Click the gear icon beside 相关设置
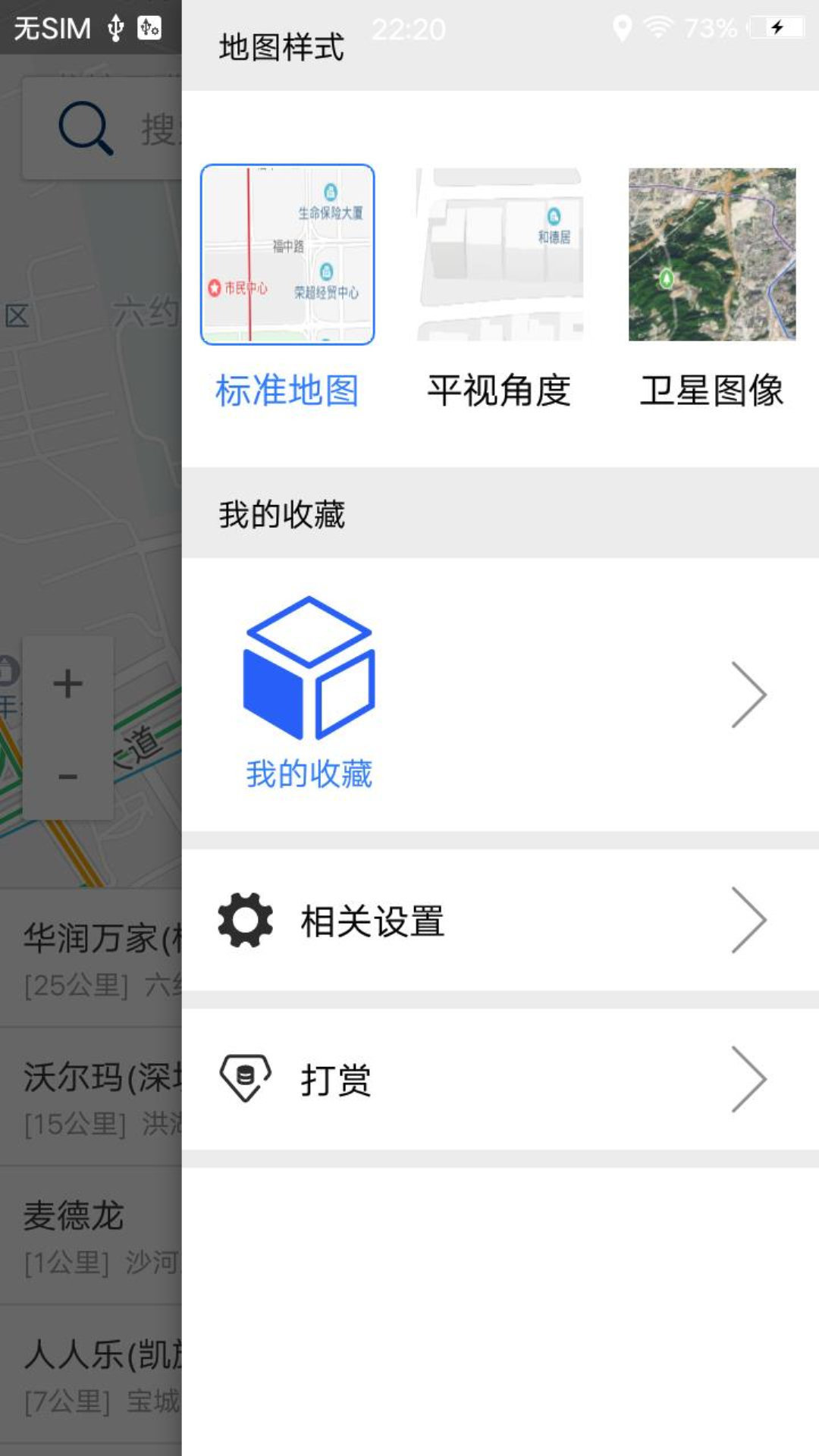Viewport: 819px width, 1456px height. pyautogui.click(x=244, y=920)
